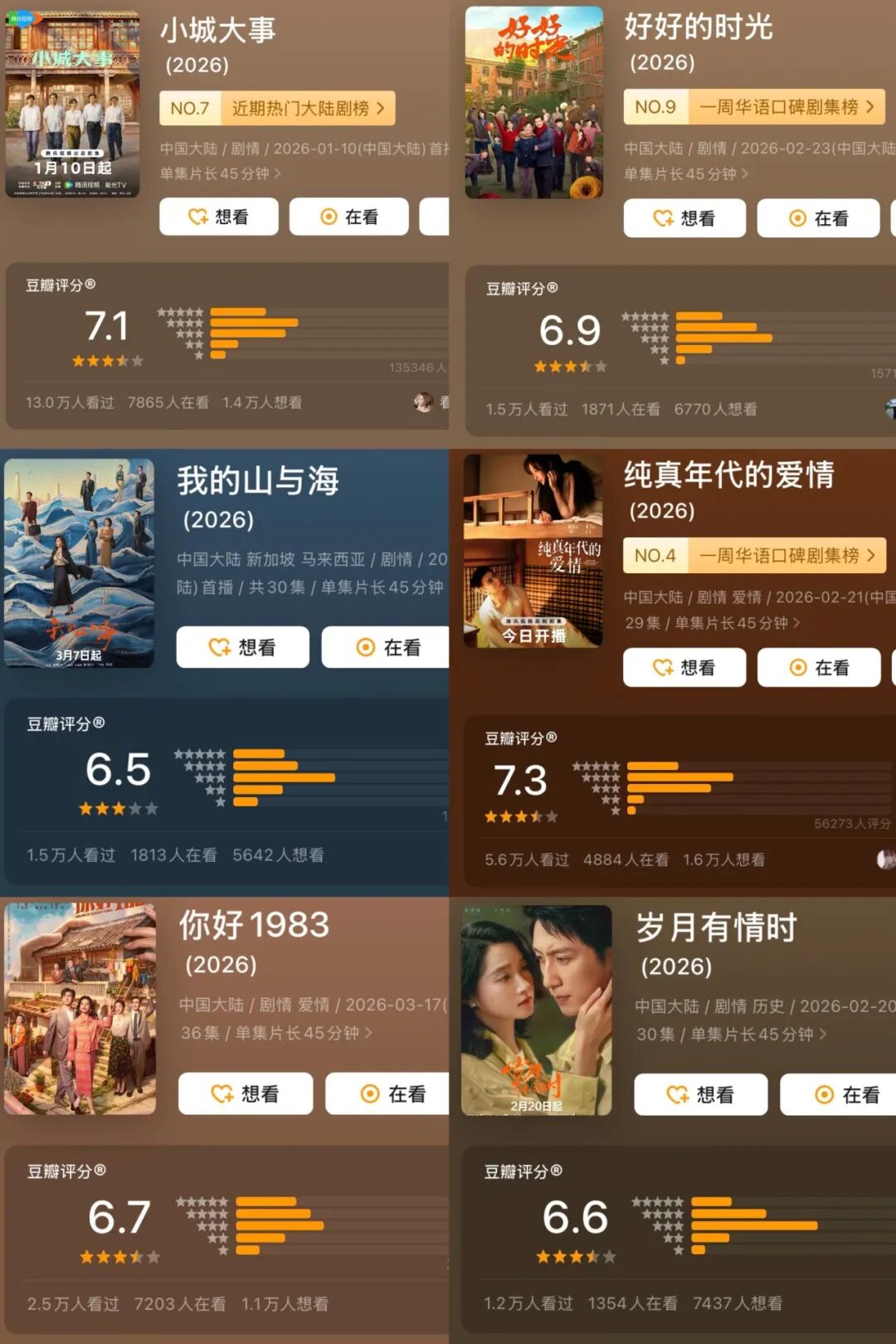Expand the NO.4 一周华语口碑剧集榜 chevron
Screen dimensions: 896x1344
(x=869, y=555)
